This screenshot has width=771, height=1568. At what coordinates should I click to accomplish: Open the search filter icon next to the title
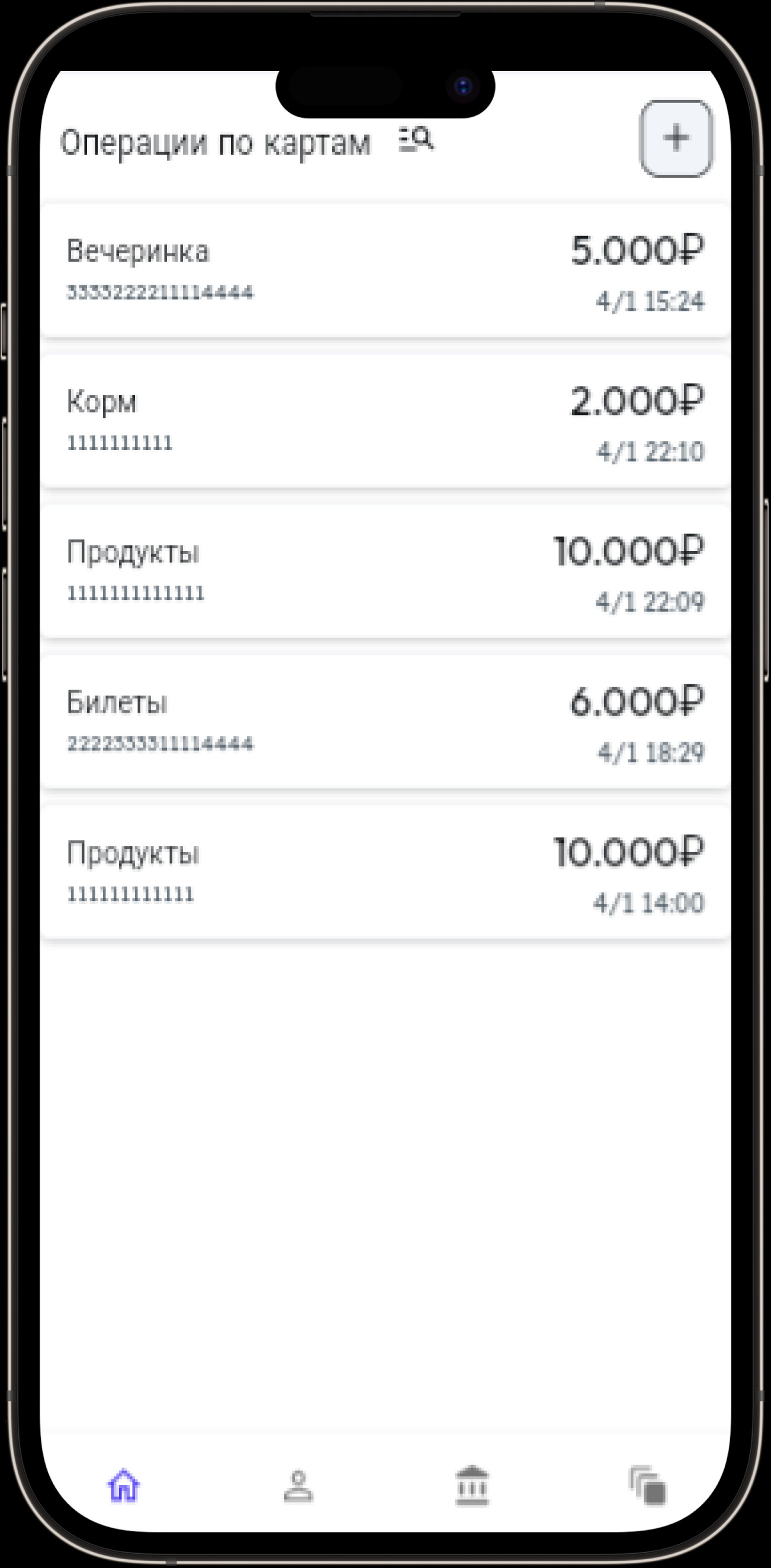(x=416, y=139)
